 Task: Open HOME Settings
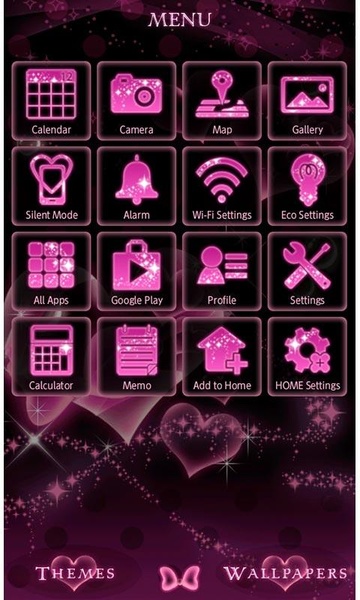tap(307, 357)
